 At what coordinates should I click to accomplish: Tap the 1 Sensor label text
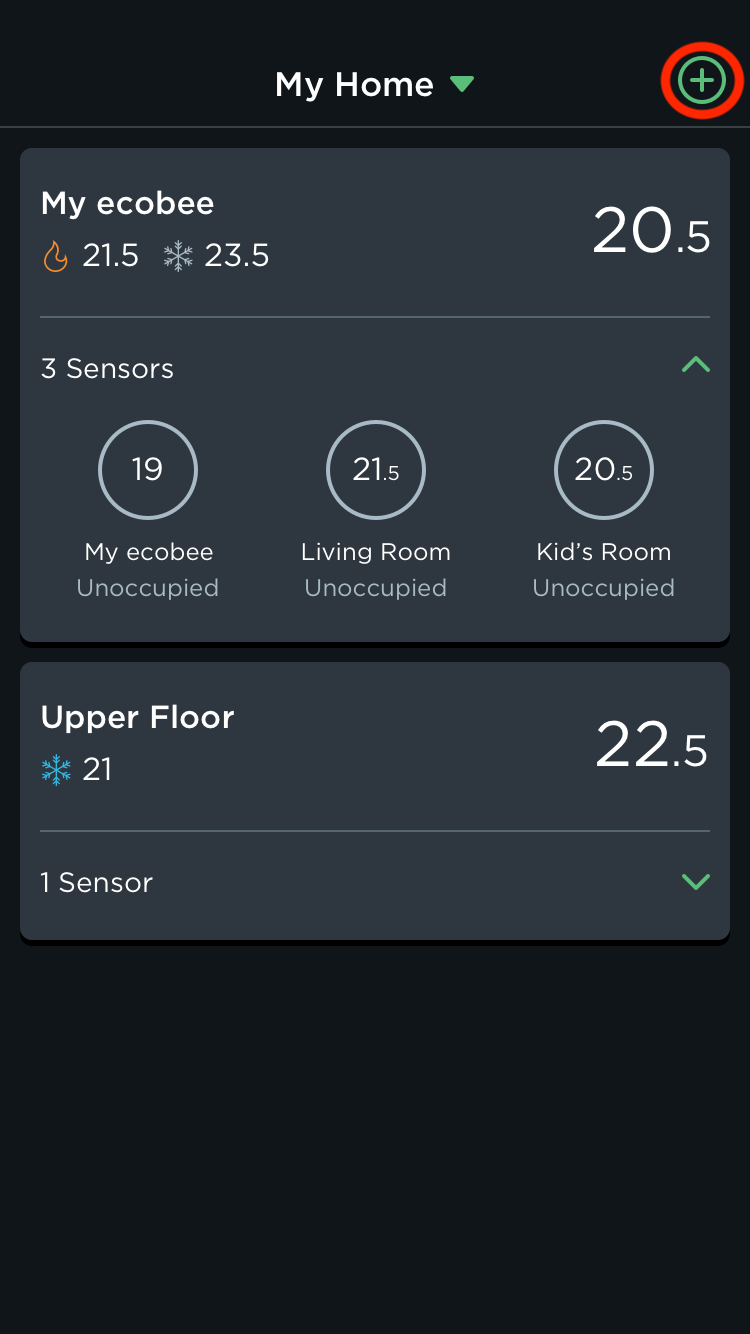click(96, 882)
